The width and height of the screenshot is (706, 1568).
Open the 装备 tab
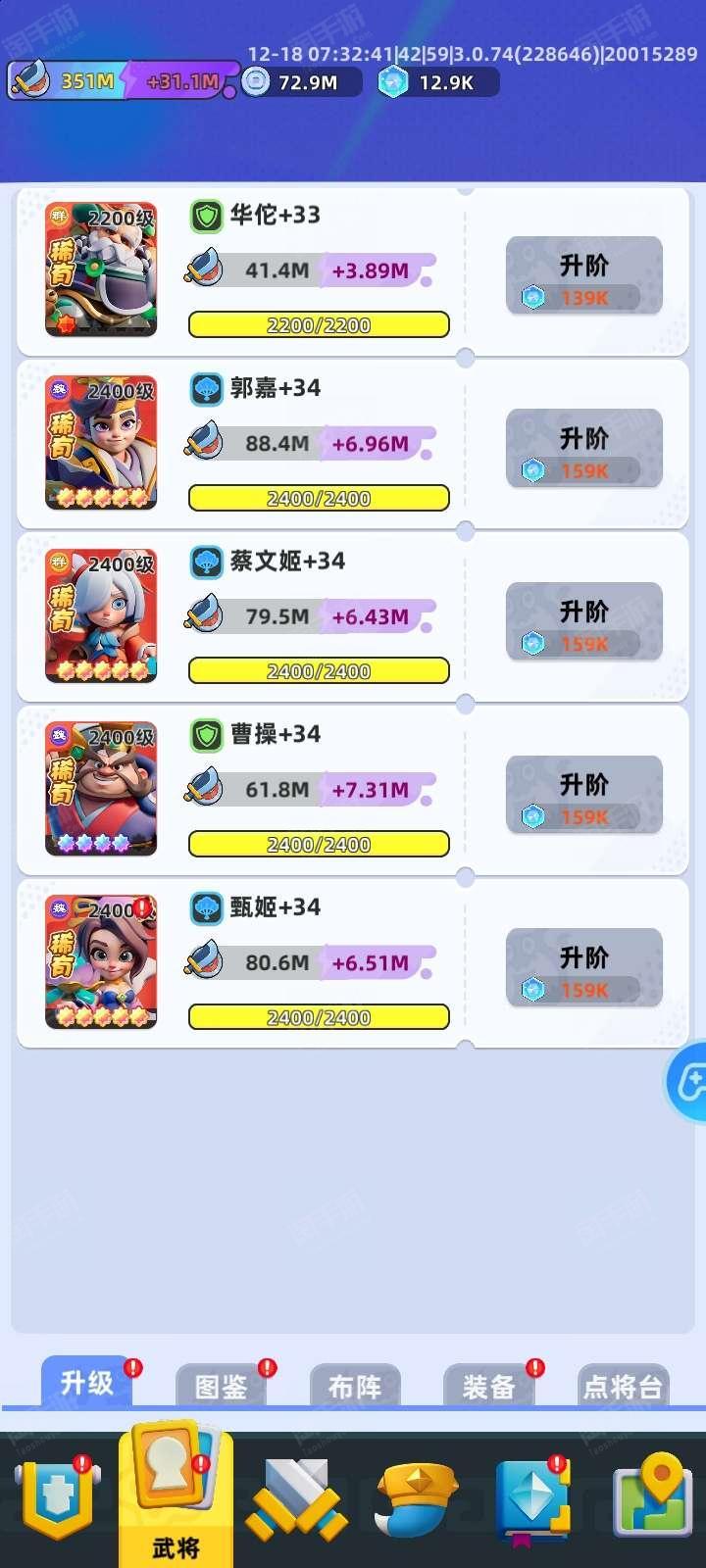489,1386
